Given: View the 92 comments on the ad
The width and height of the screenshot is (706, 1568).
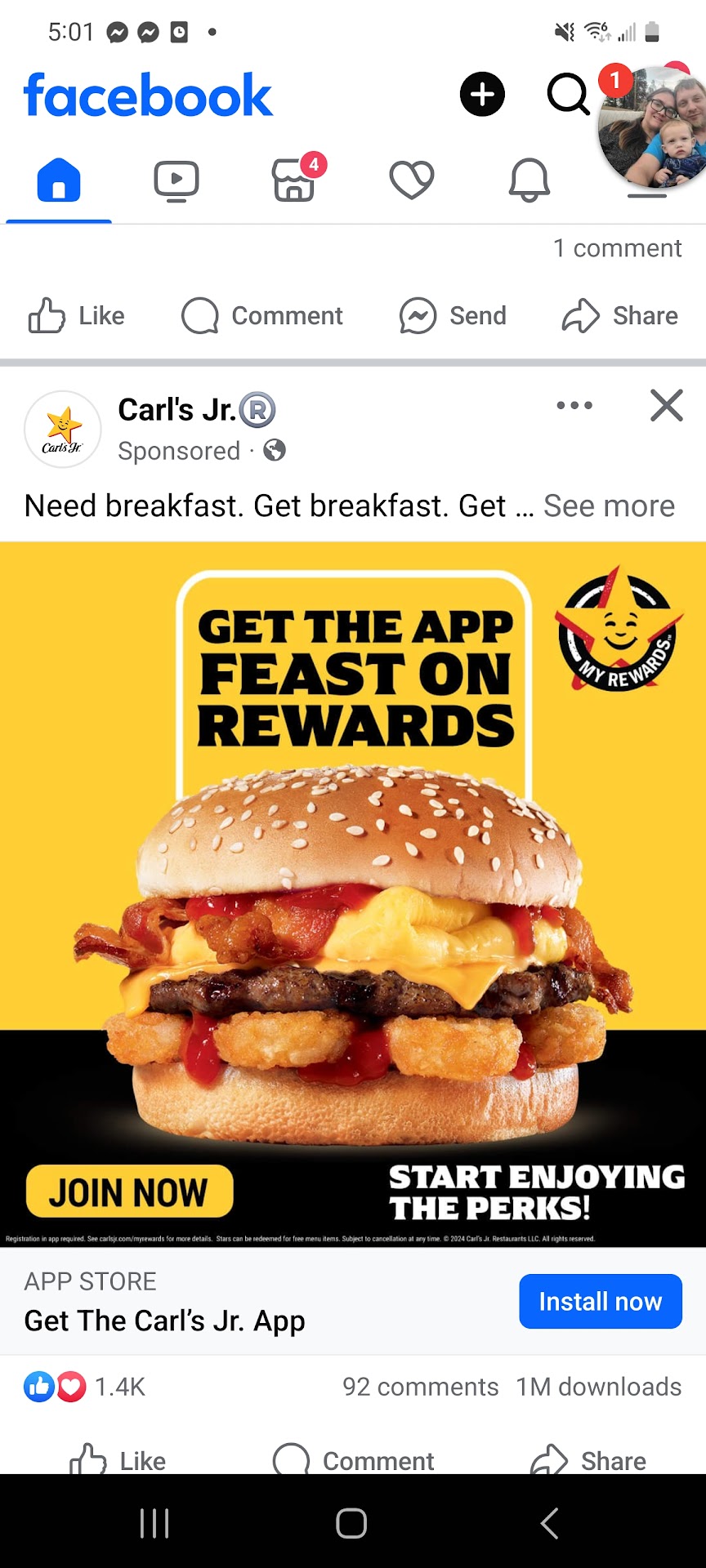Looking at the screenshot, I should coord(420,1387).
